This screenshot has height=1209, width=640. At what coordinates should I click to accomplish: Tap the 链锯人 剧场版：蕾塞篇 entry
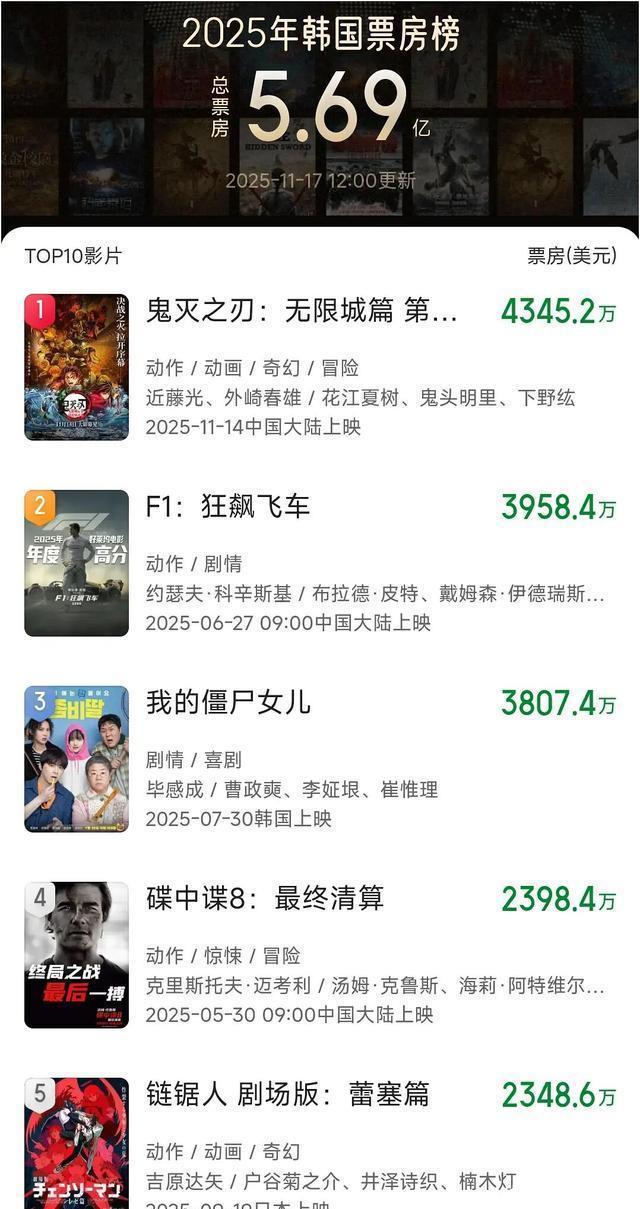288,1095
